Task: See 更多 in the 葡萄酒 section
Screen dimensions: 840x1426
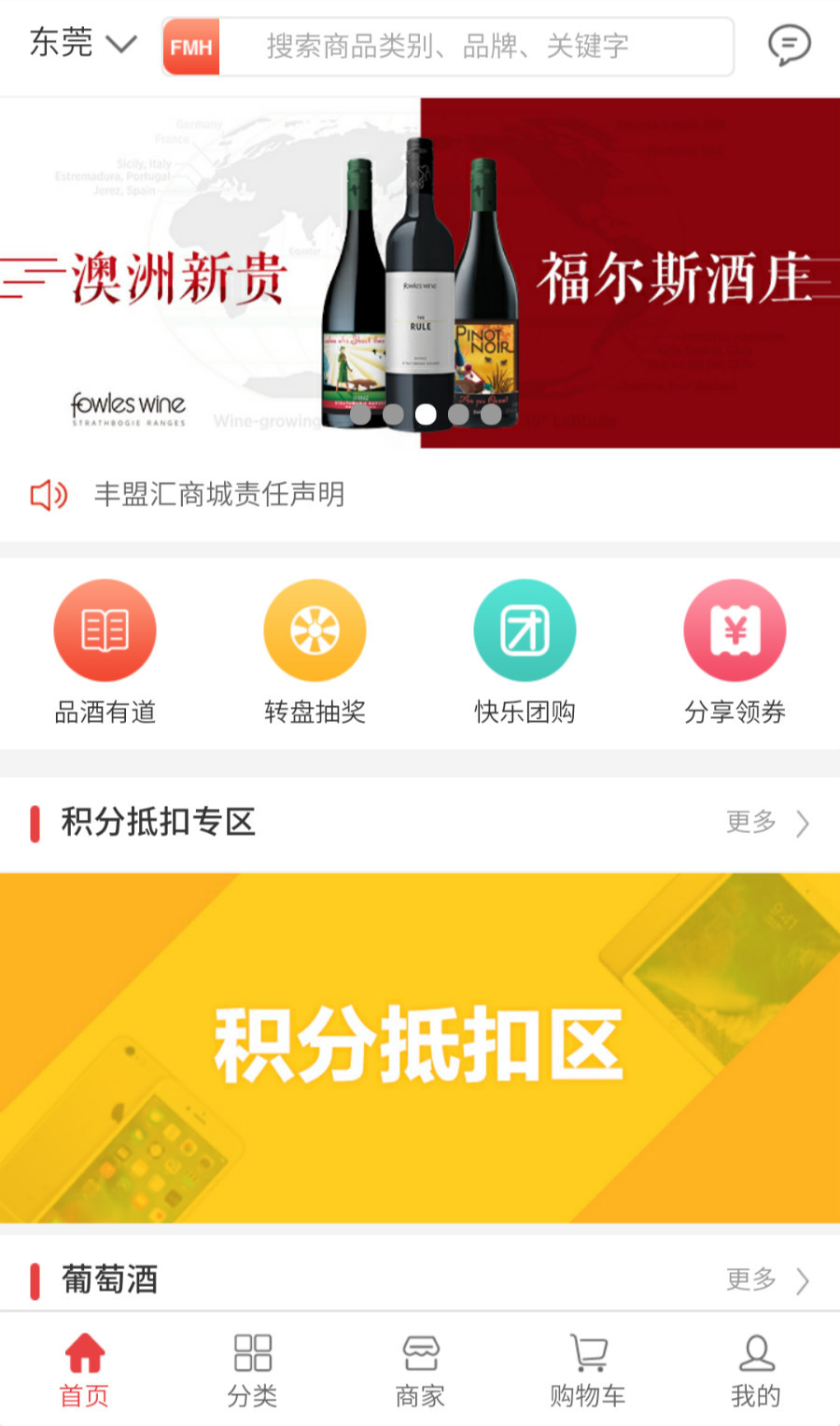Action: tap(767, 1279)
